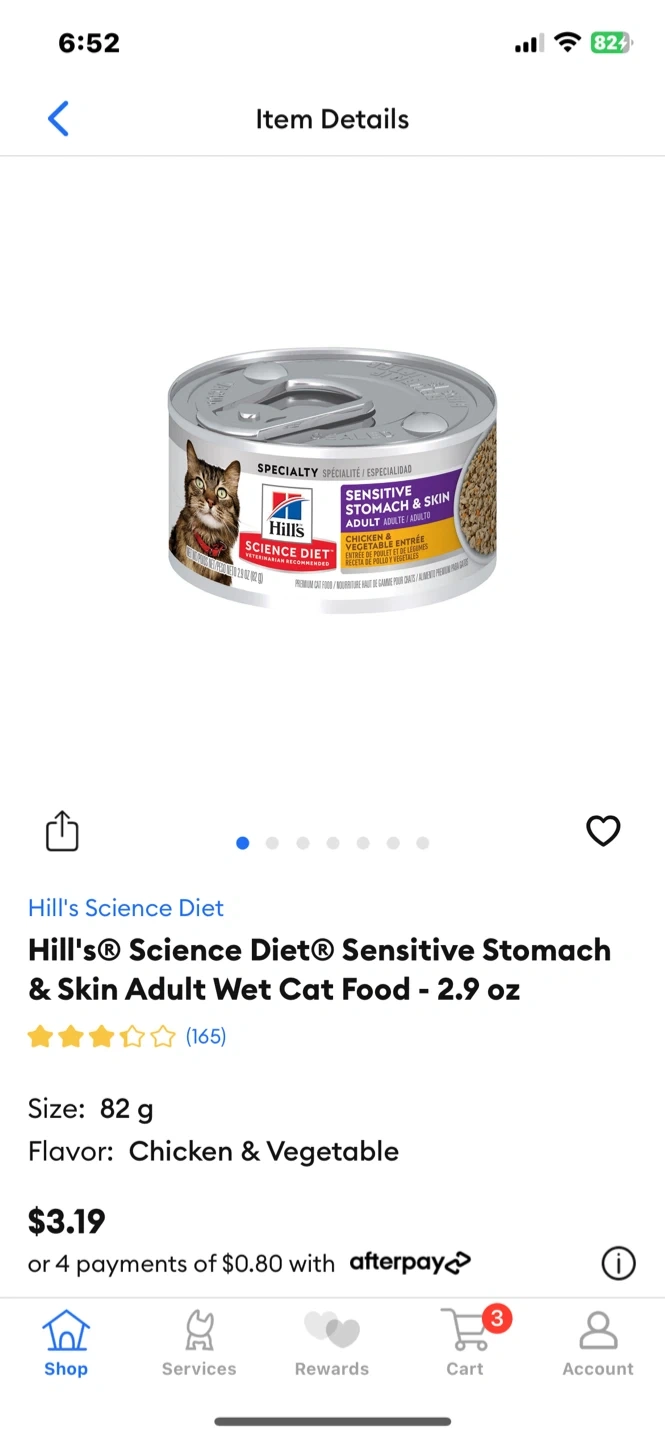This screenshot has width=665, height=1440.
Task: Add item to favorites with heart
Action: (603, 831)
